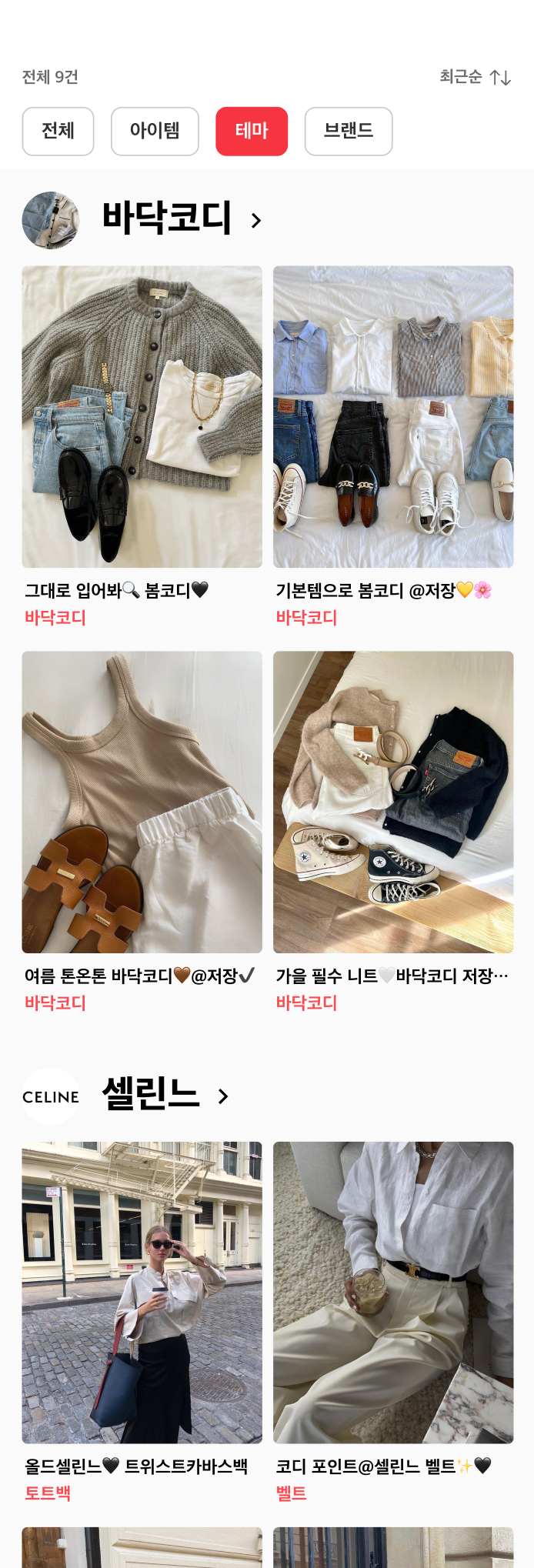Switch to the 아이템 filter
This screenshot has width=534, height=1568.
click(155, 132)
